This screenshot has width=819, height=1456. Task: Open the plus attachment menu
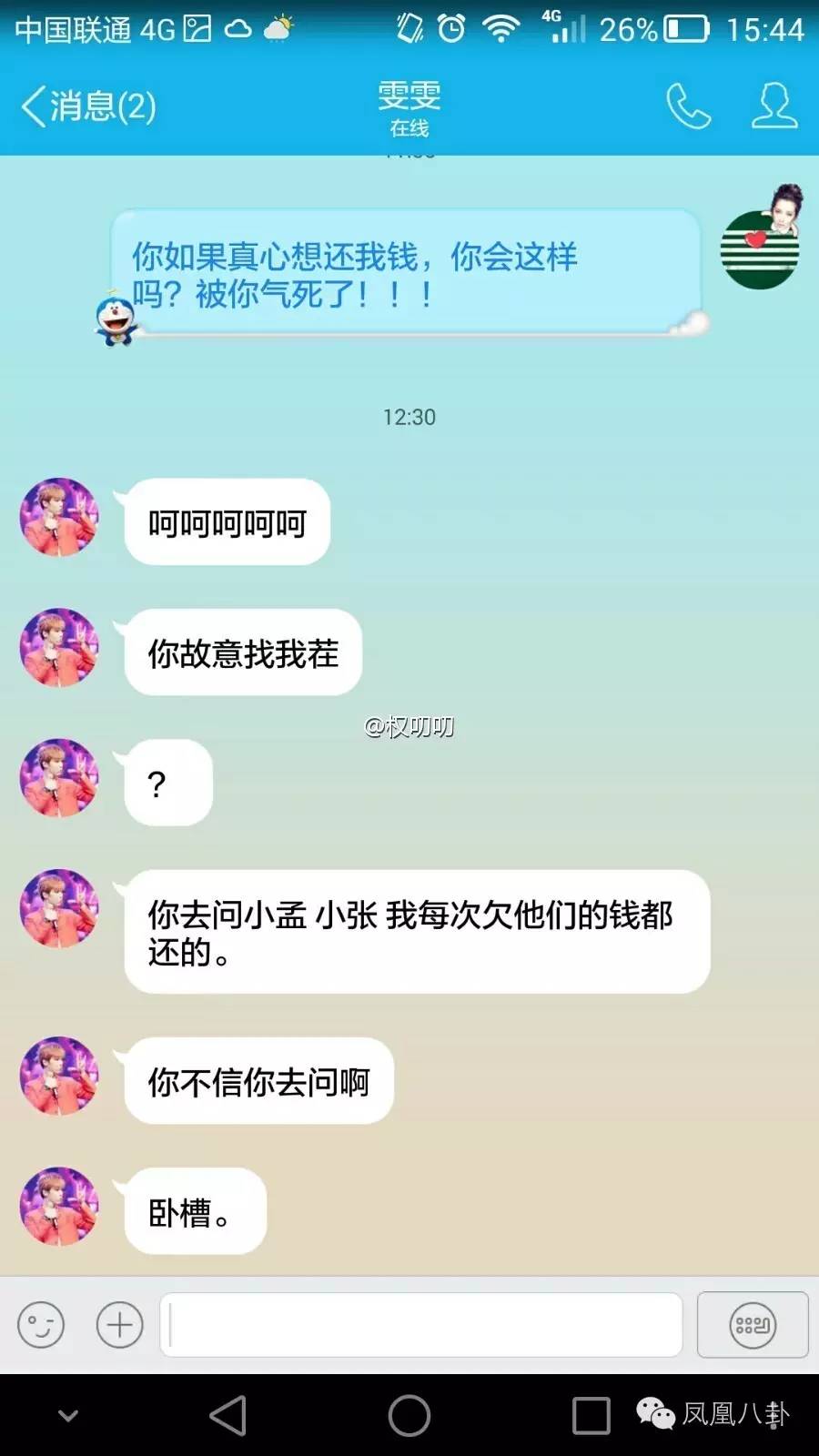[120, 1325]
